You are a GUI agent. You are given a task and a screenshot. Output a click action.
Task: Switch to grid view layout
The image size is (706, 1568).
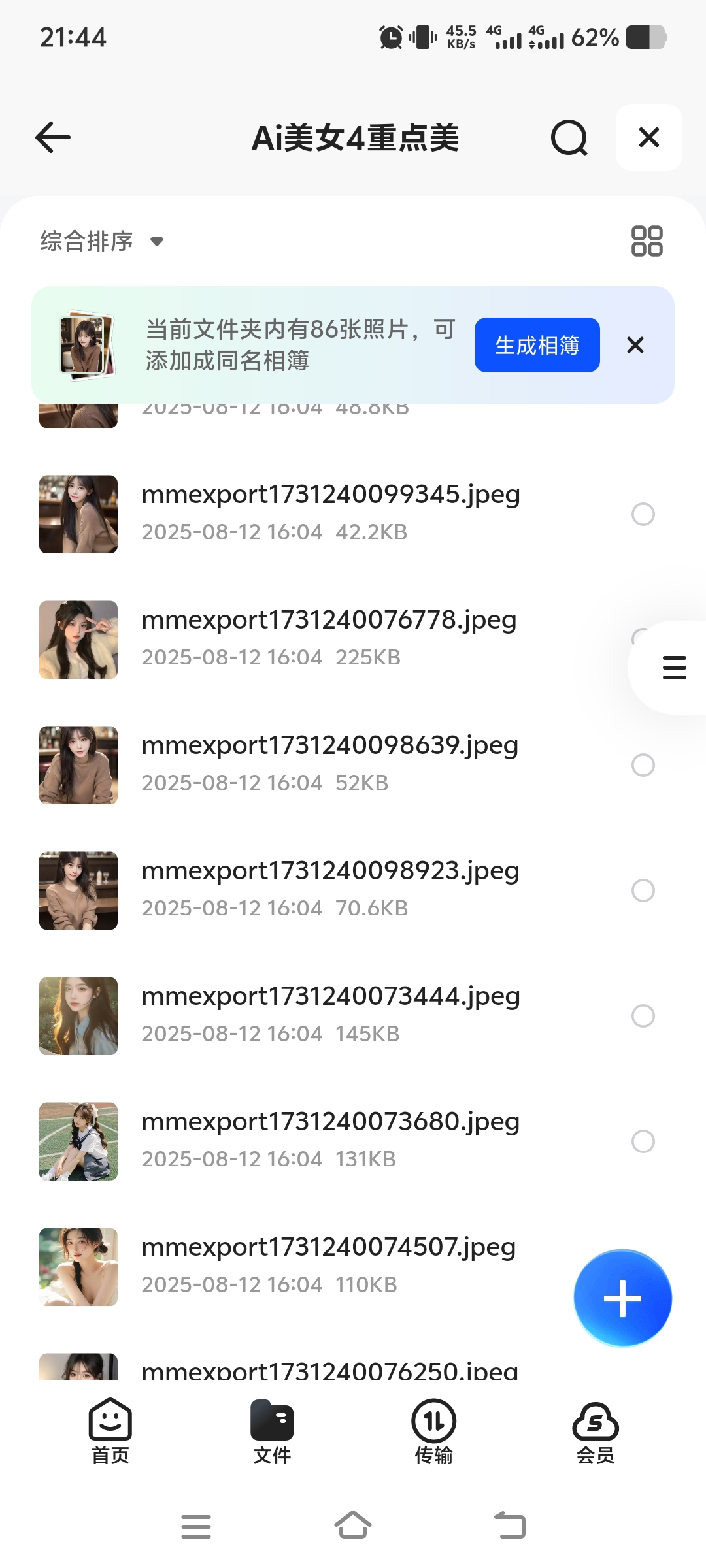[647, 241]
